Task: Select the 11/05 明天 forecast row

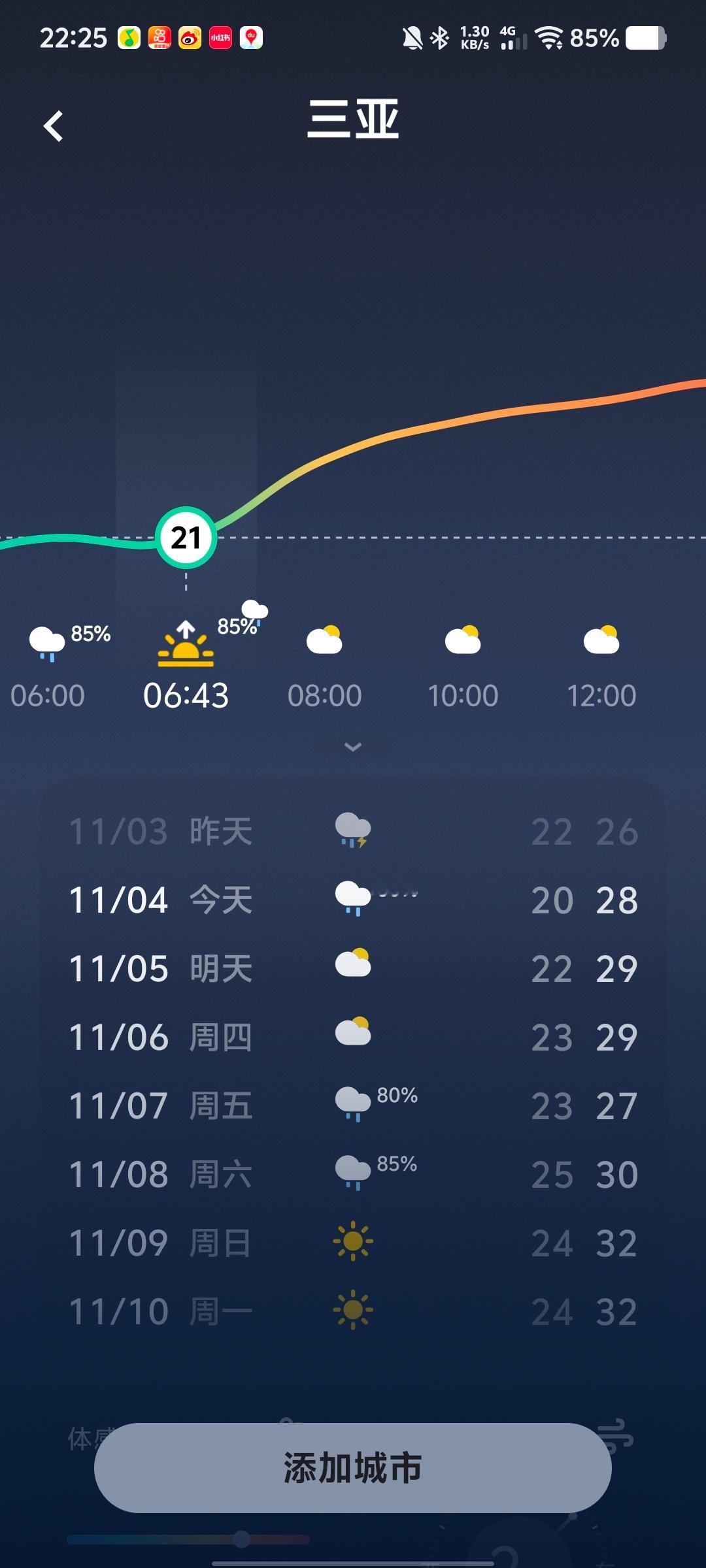Action: 353,967
